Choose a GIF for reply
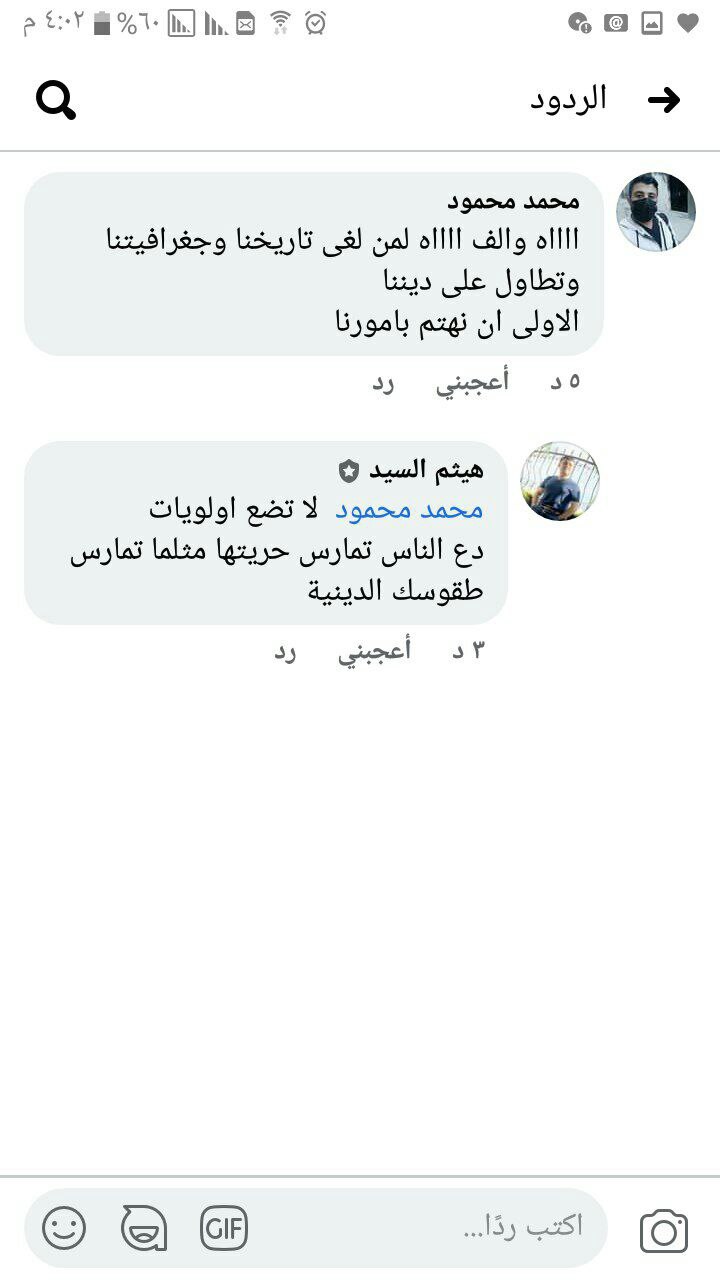 [x=223, y=1228]
